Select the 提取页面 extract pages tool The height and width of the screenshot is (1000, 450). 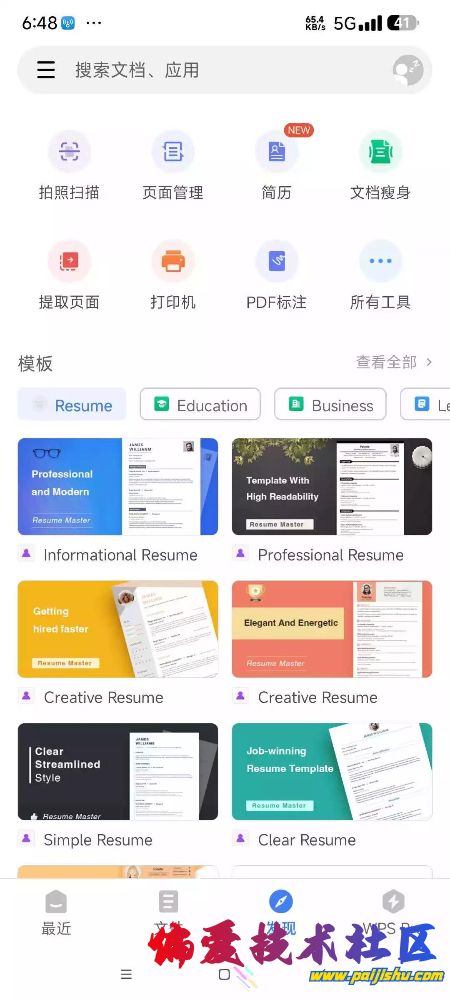pos(69,276)
